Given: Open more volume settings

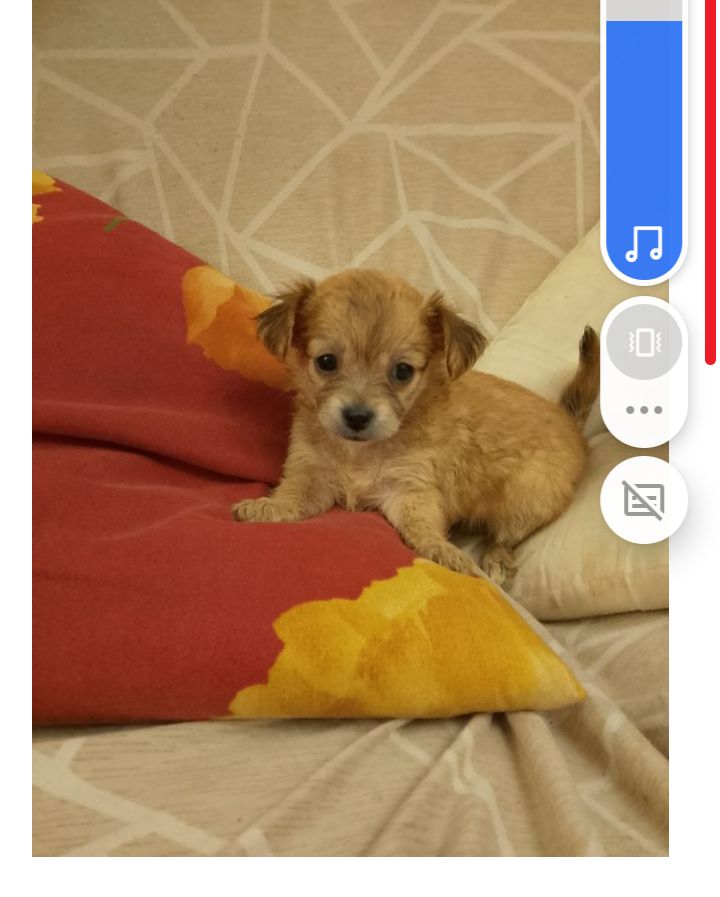Looking at the screenshot, I should [x=644, y=410].
